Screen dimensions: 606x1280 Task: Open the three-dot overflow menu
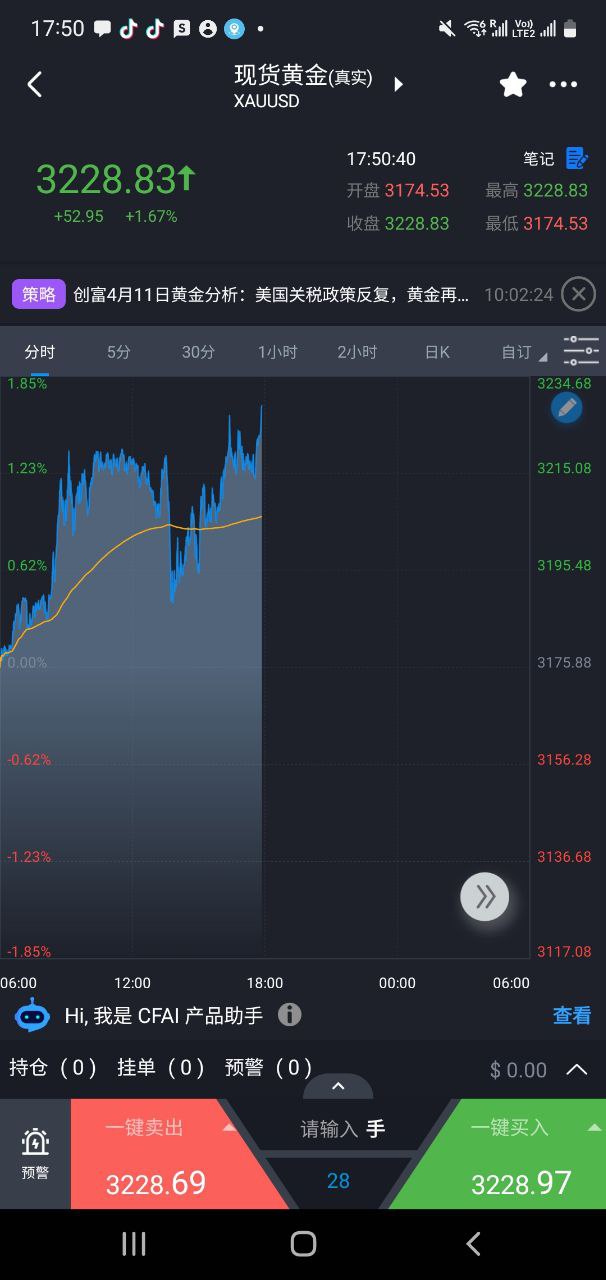click(564, 85)
